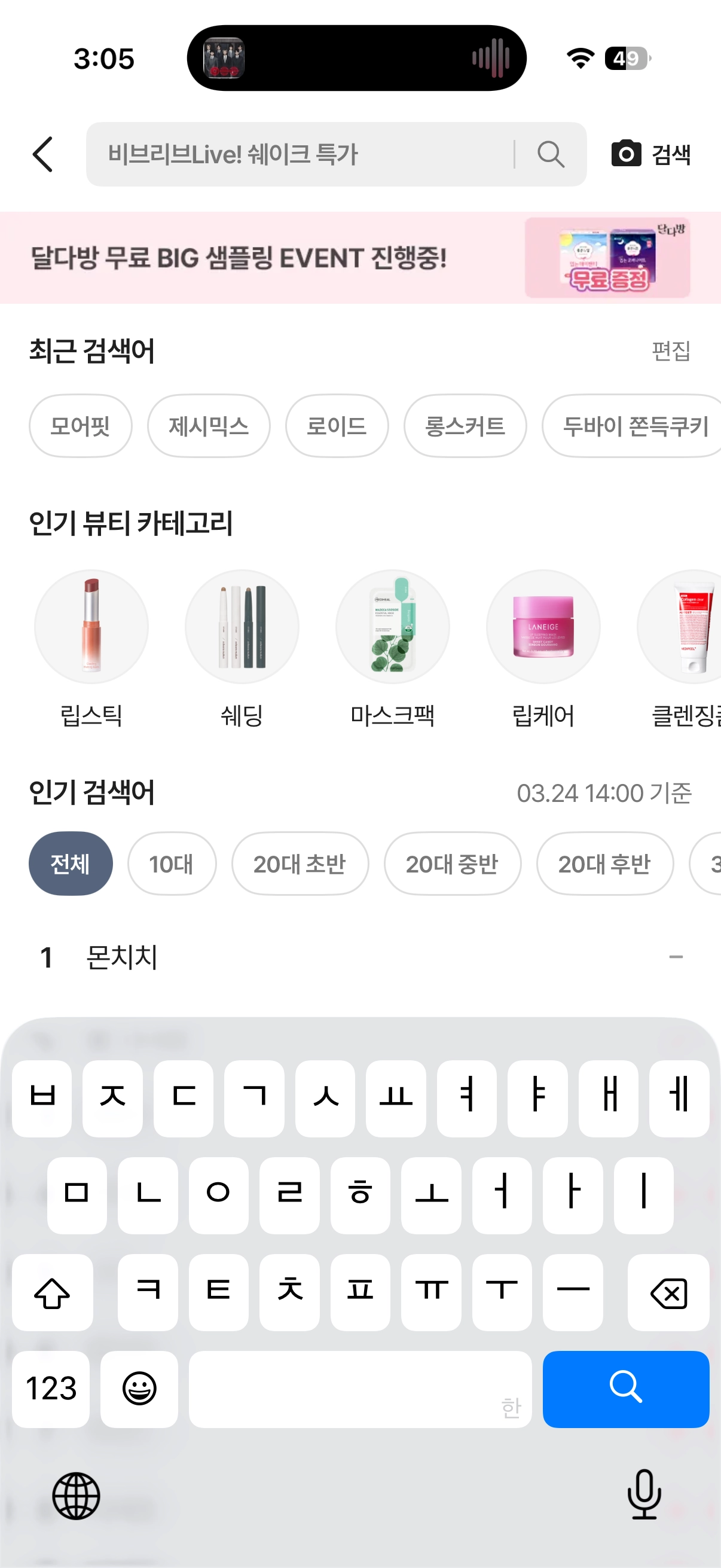Go back using the back arrow
721x1568 pixels.
[42, 155]
